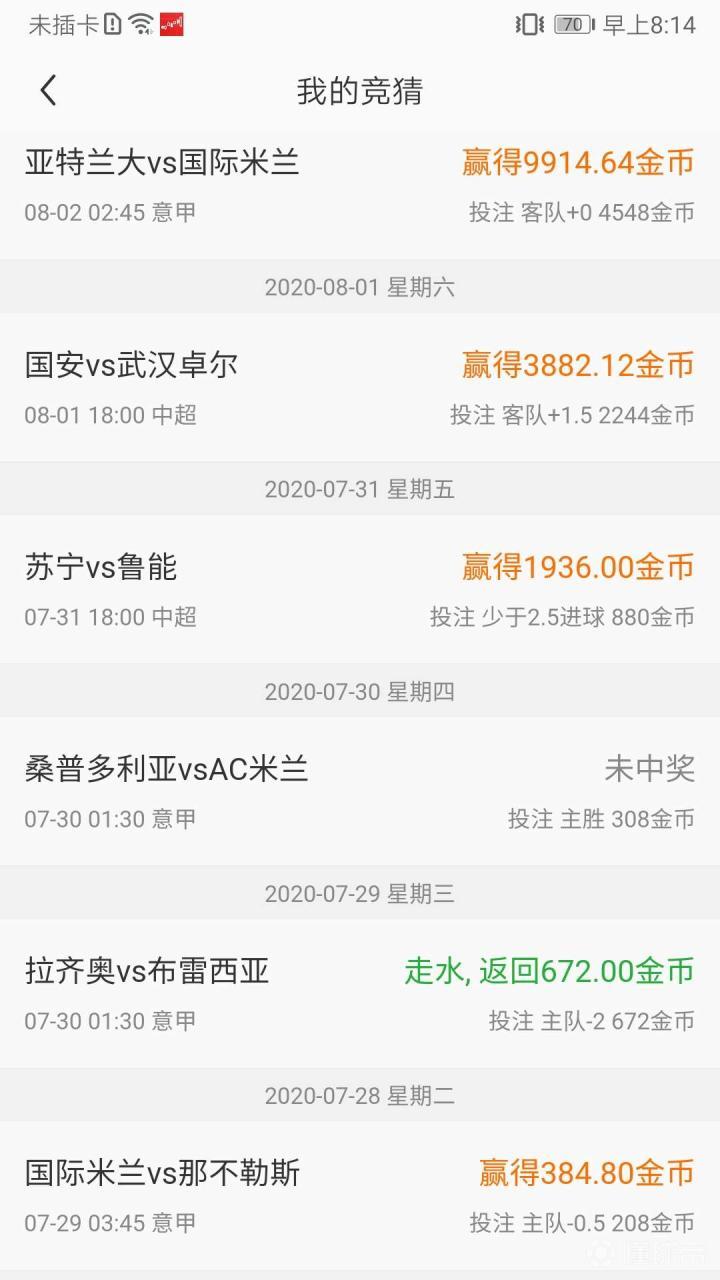Image resolution: width=720 pixels, height=1280 pixels.
Task: Open the 亚特兰大vs国际米兰 bet record
Action: coord(360,186)
